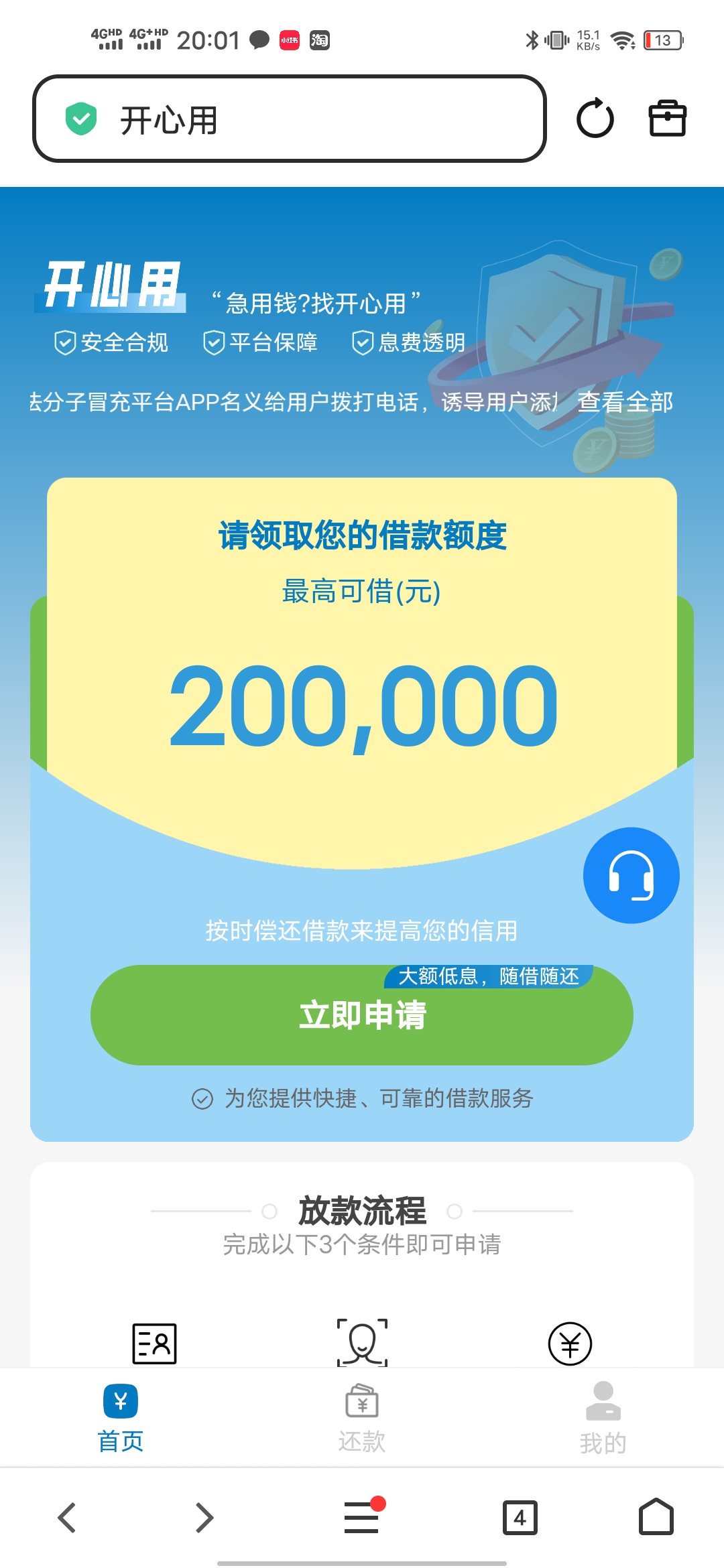Open 查看全部 to view the full notice
The height and width of the screenshot is (1568, 724).
[x=625, y=402]
